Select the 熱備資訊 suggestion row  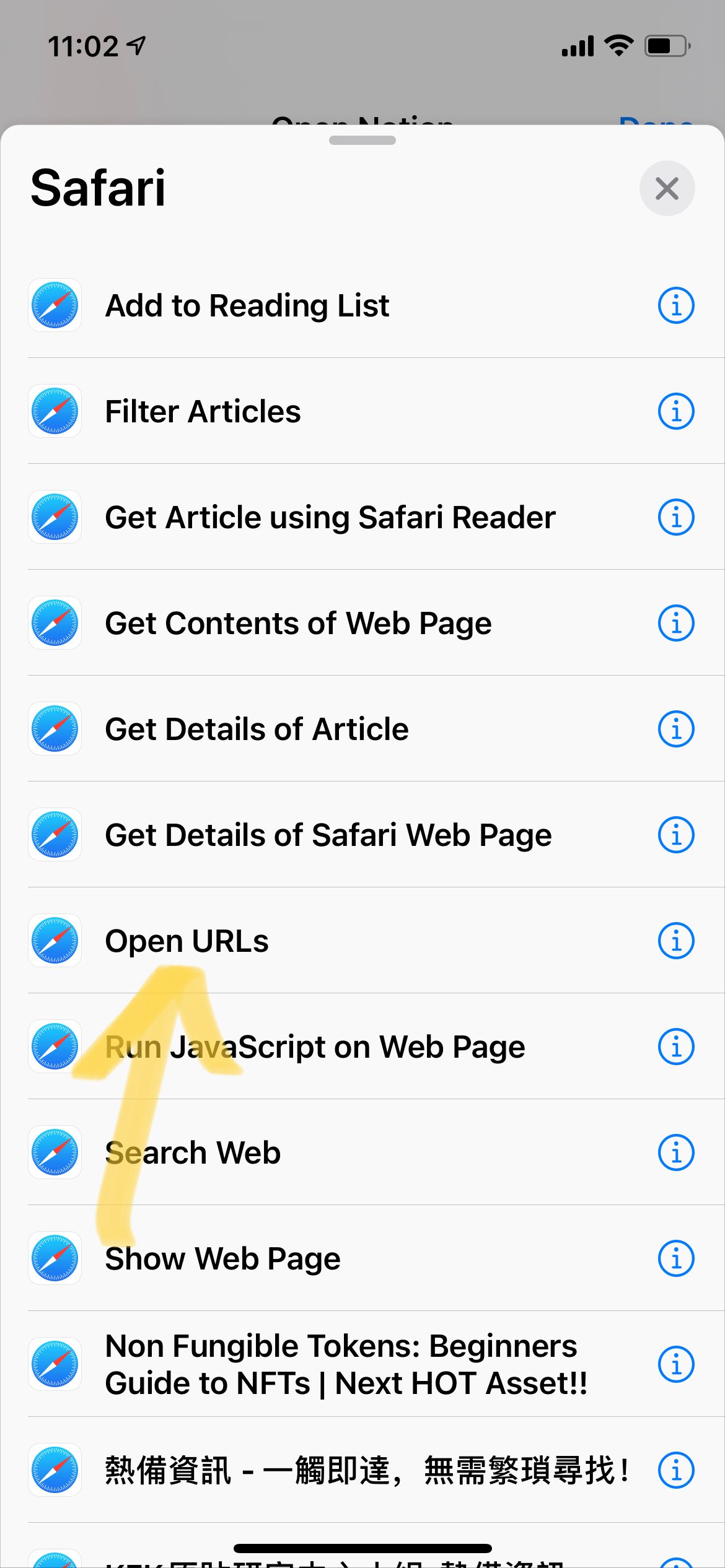366,1470
